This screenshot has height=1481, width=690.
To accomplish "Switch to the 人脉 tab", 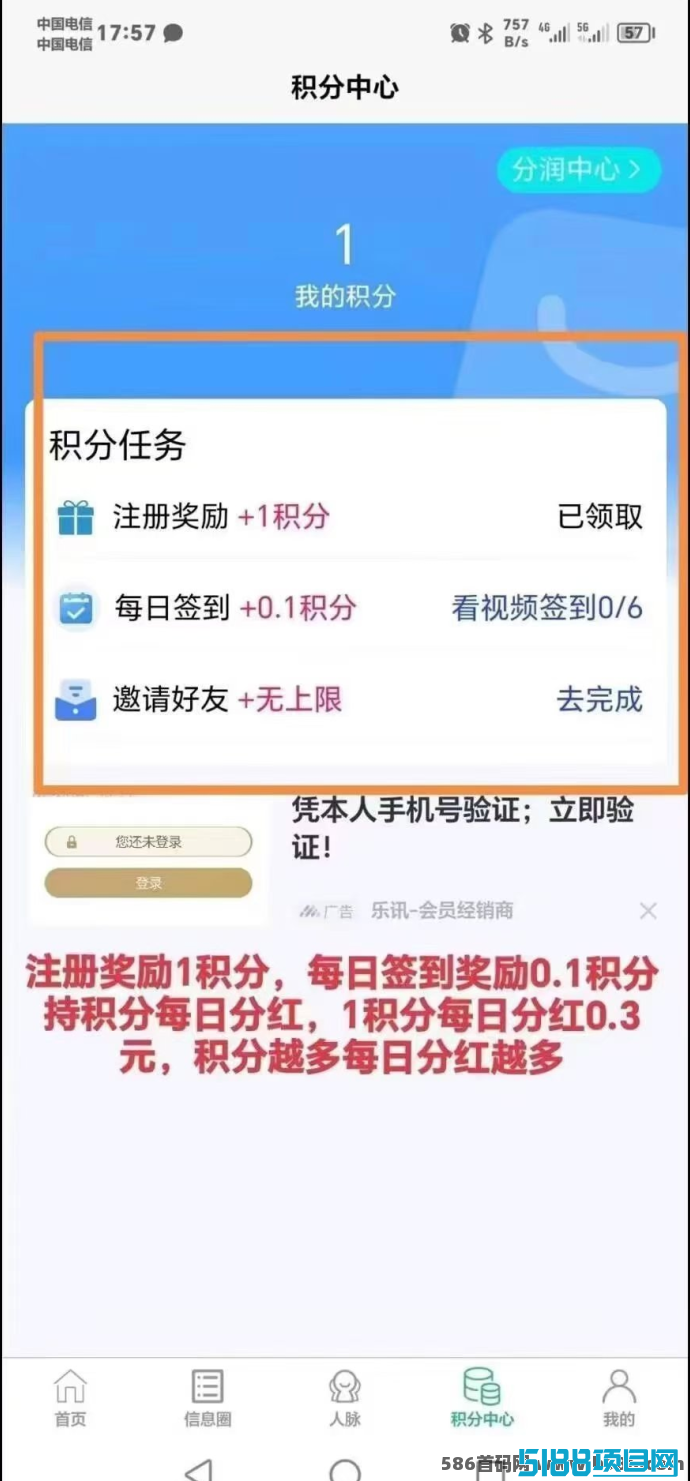I will pos(345,1398).
